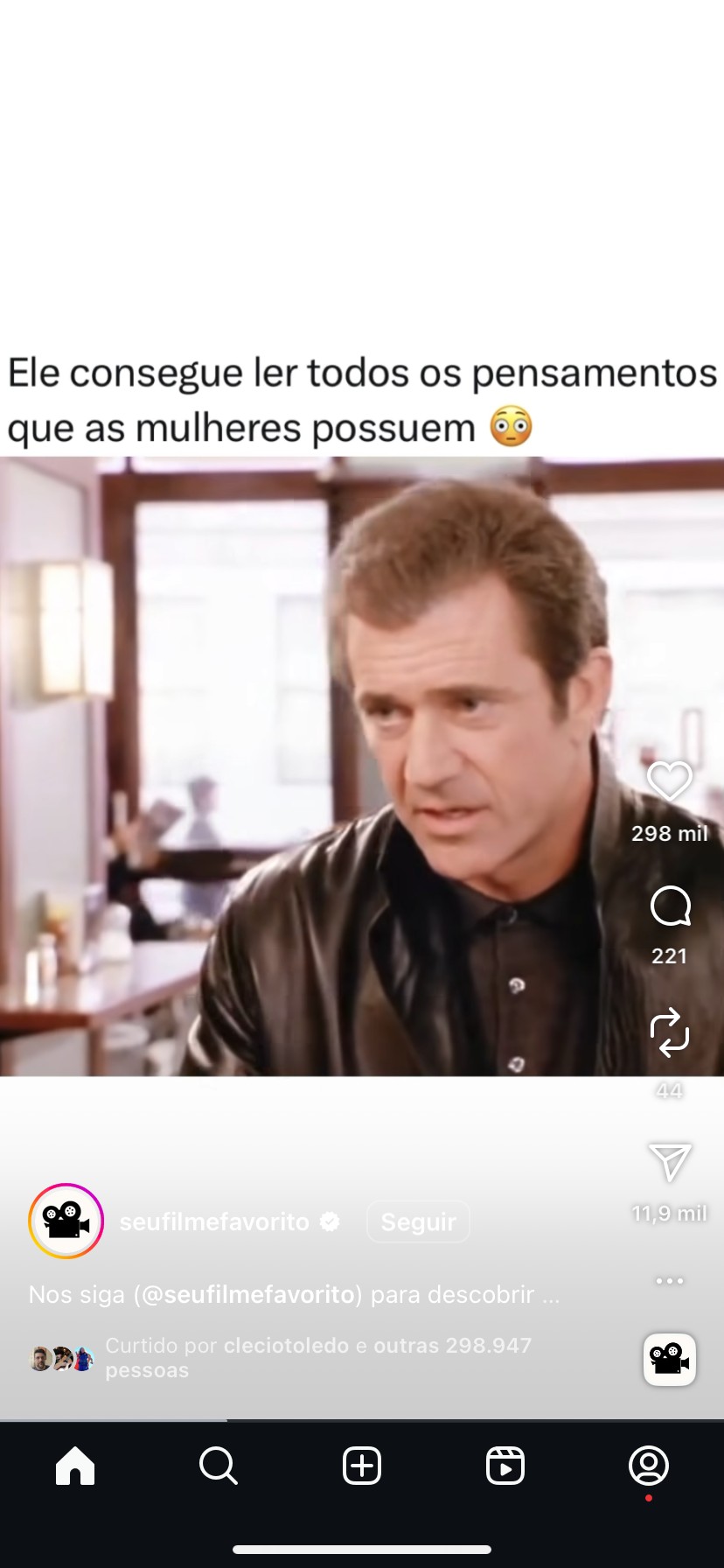
Task: Switch to the Reels tab
Action: (505, 1466)
